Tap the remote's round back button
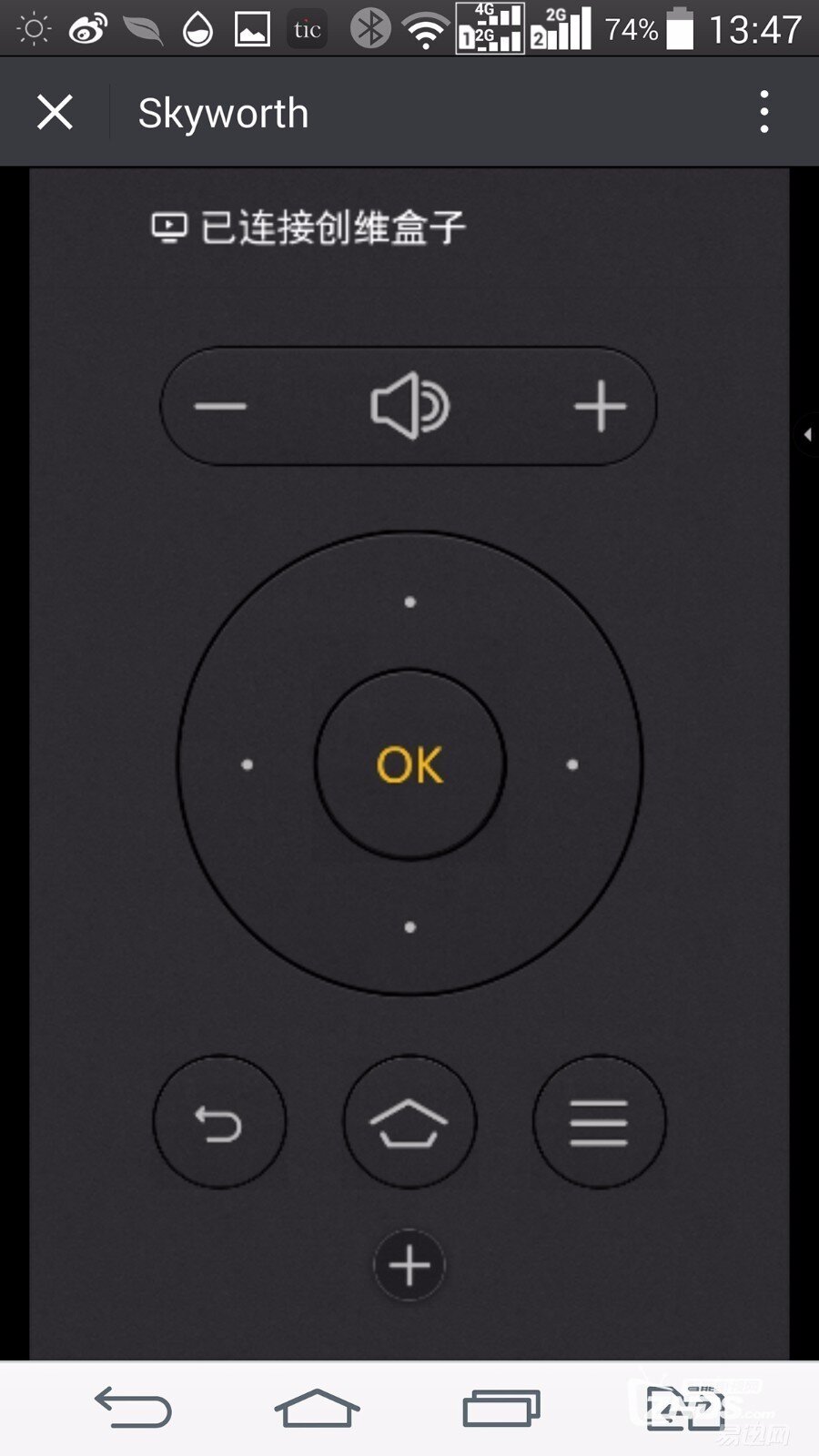This screenshot has height=1456, width=819. [x=219, y=1122]
